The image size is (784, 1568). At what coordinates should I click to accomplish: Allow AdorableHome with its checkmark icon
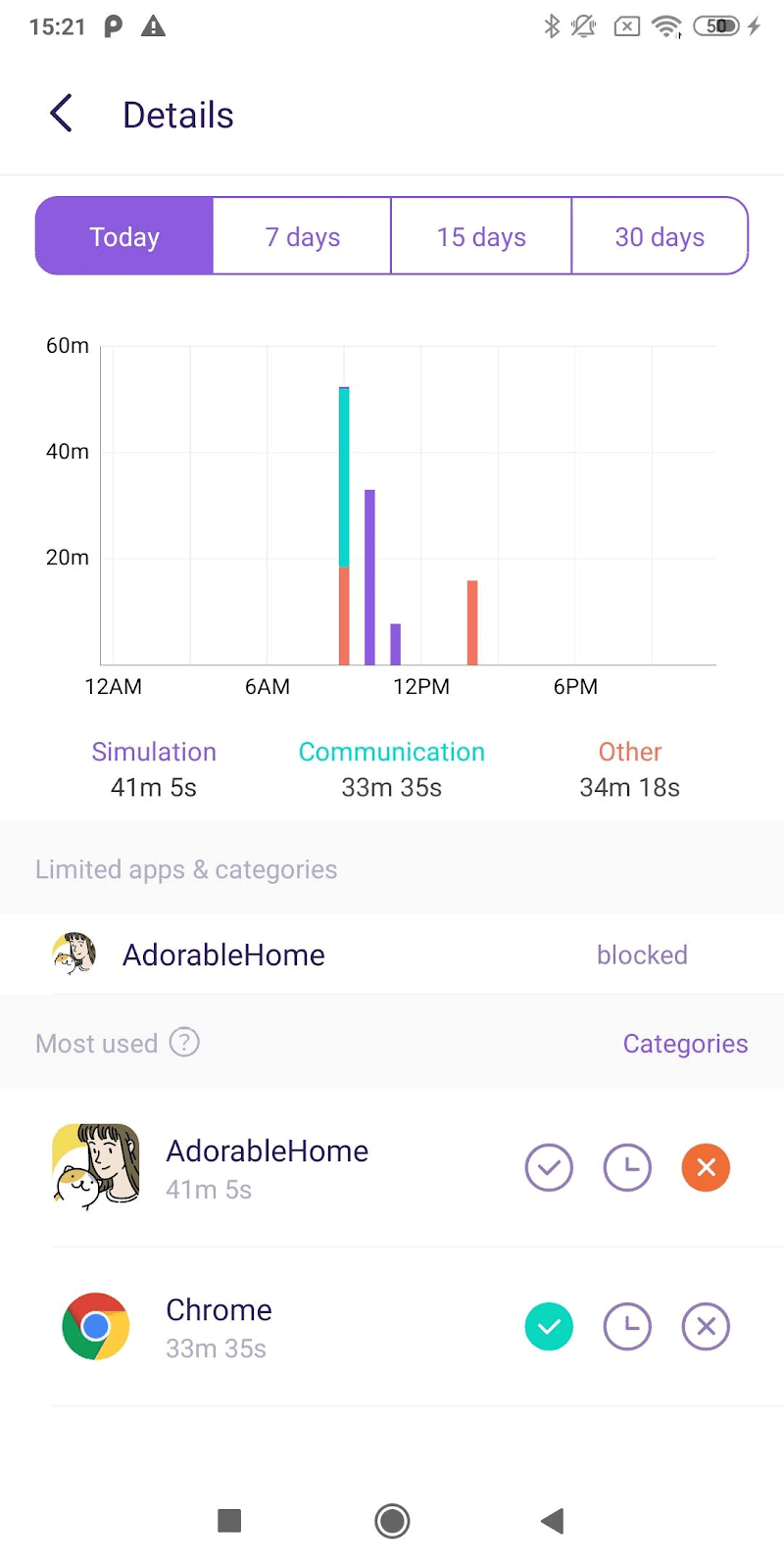(549, 1167)
